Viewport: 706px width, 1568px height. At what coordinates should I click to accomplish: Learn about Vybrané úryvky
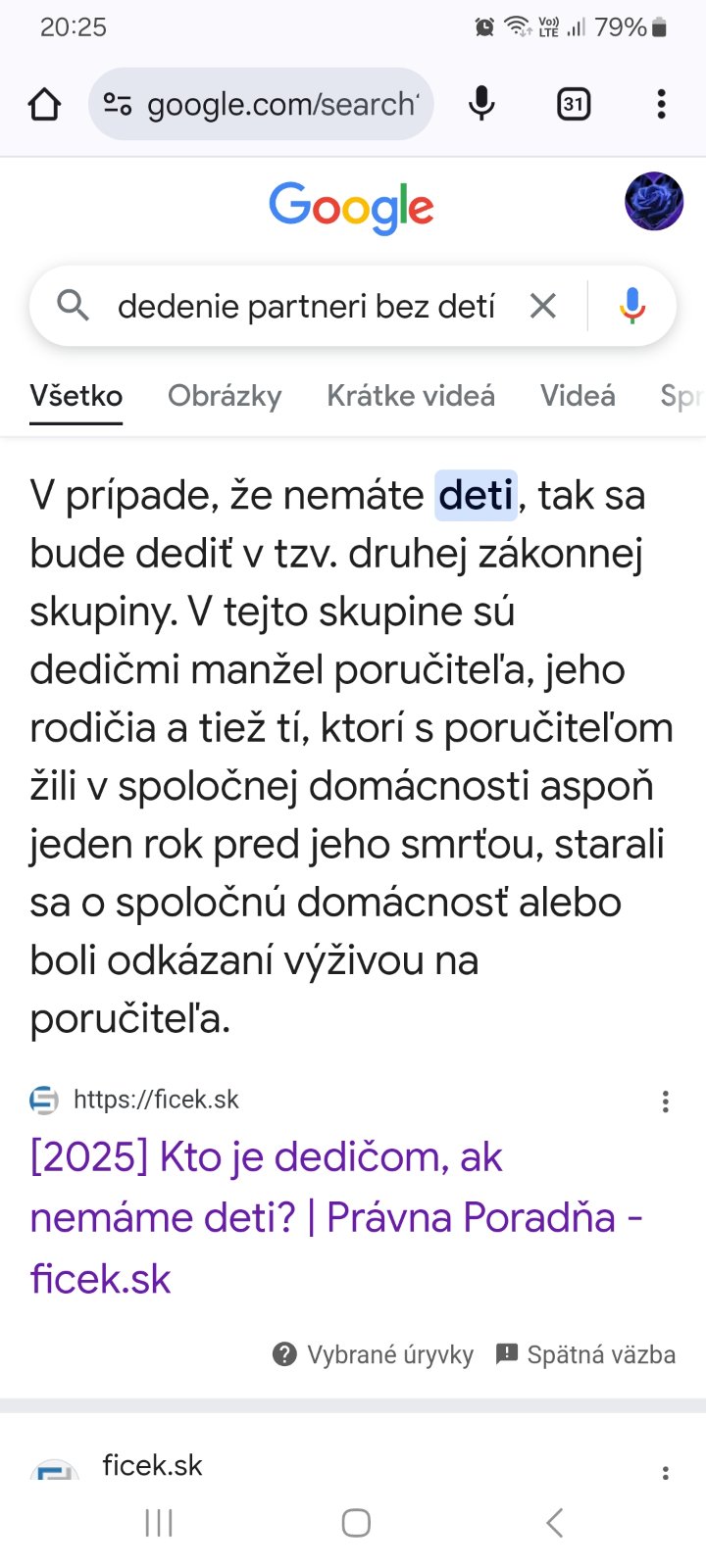pyautogui.click(x=374, y=1355)
